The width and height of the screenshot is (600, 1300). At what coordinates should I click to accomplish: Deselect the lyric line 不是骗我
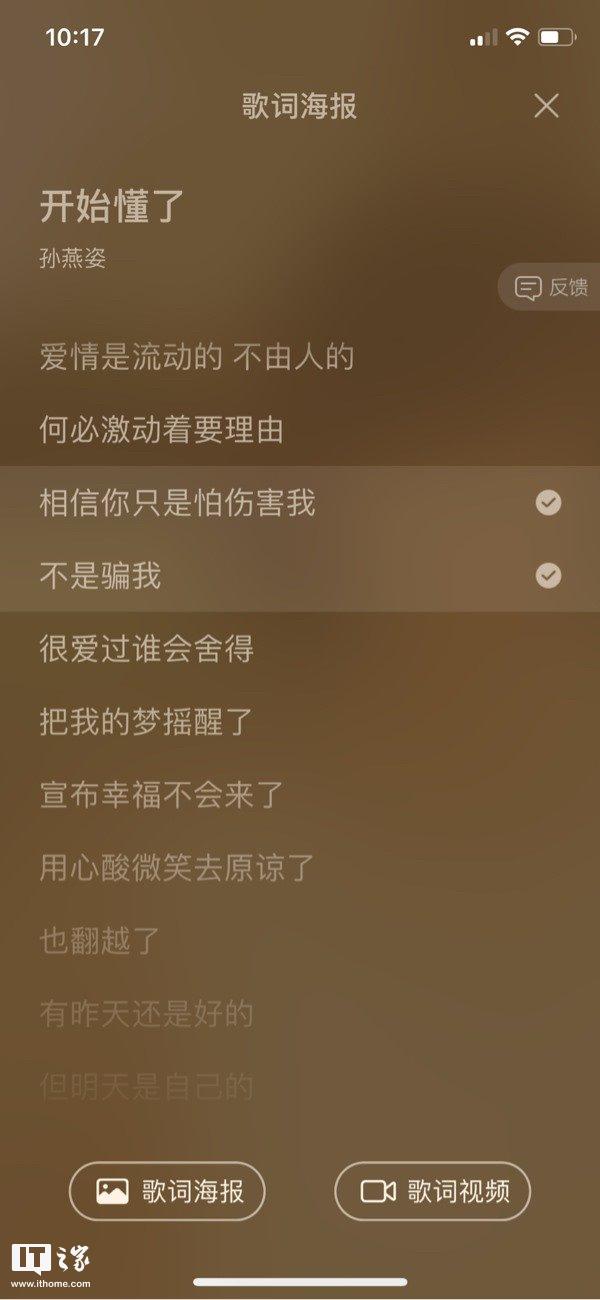point(300,576)
